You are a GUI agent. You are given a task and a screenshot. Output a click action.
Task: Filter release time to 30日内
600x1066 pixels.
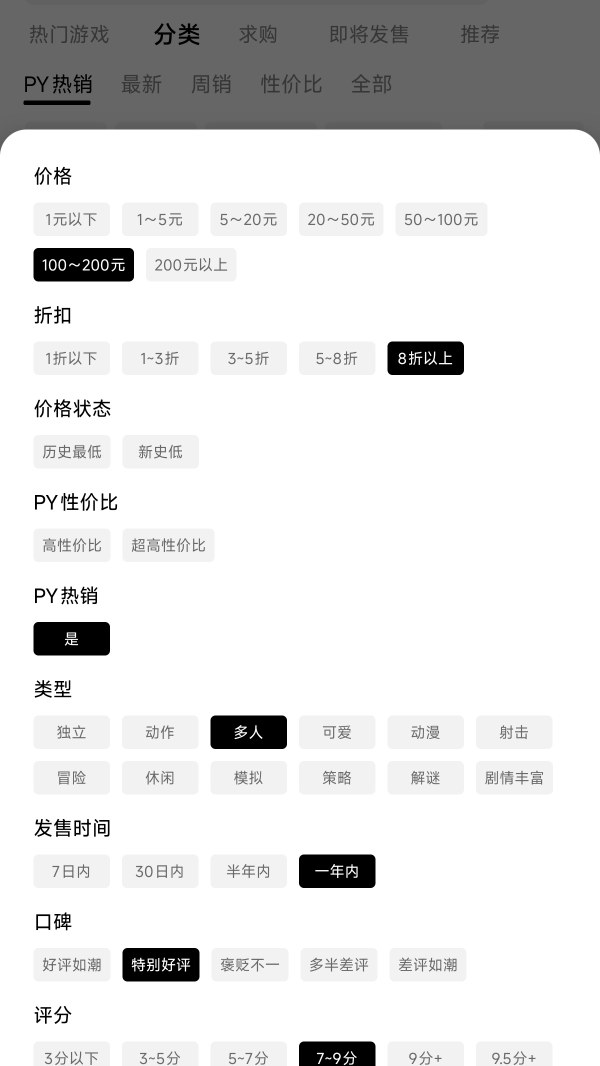coord(160,871)
